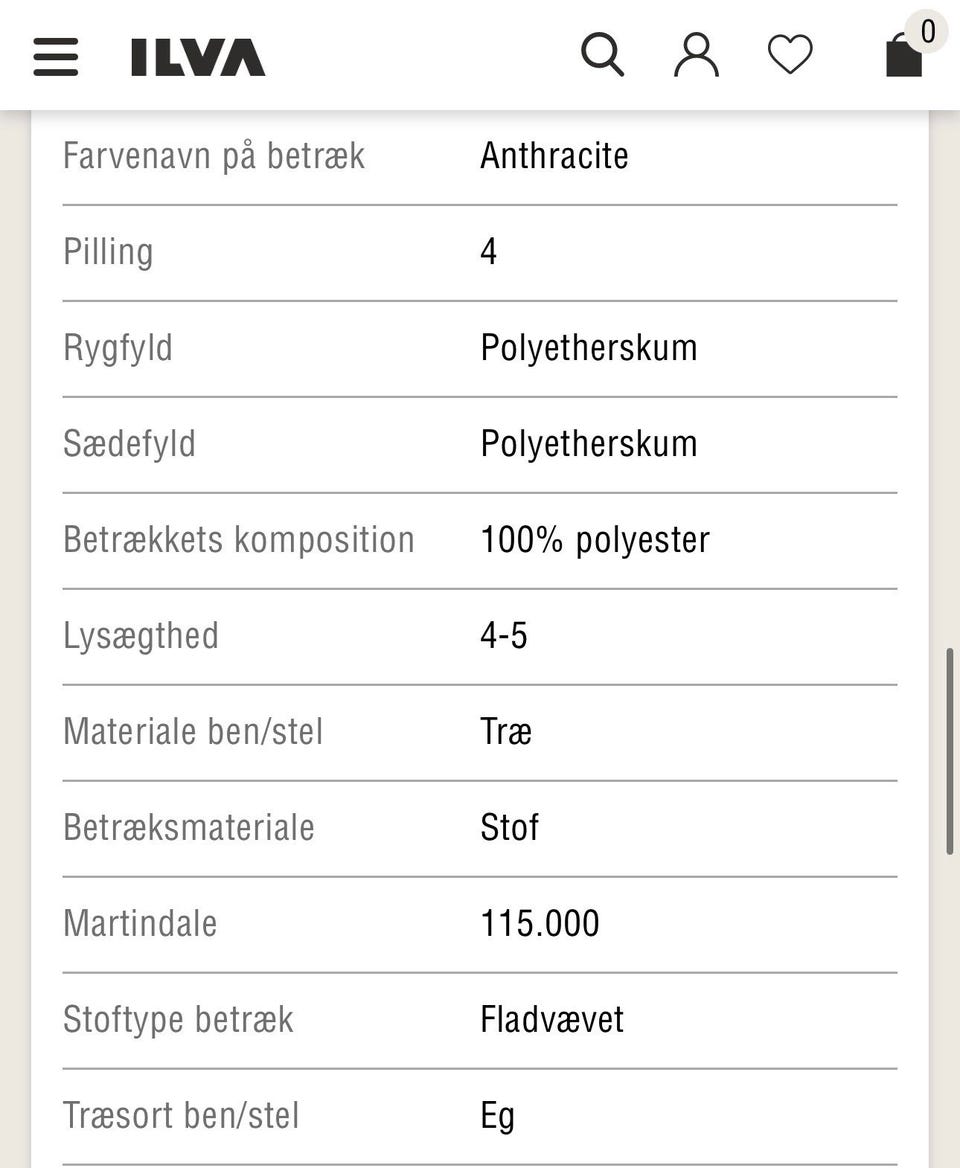
Task: Select Eg under Træsort ben/stel
Action: (496, 1115)
